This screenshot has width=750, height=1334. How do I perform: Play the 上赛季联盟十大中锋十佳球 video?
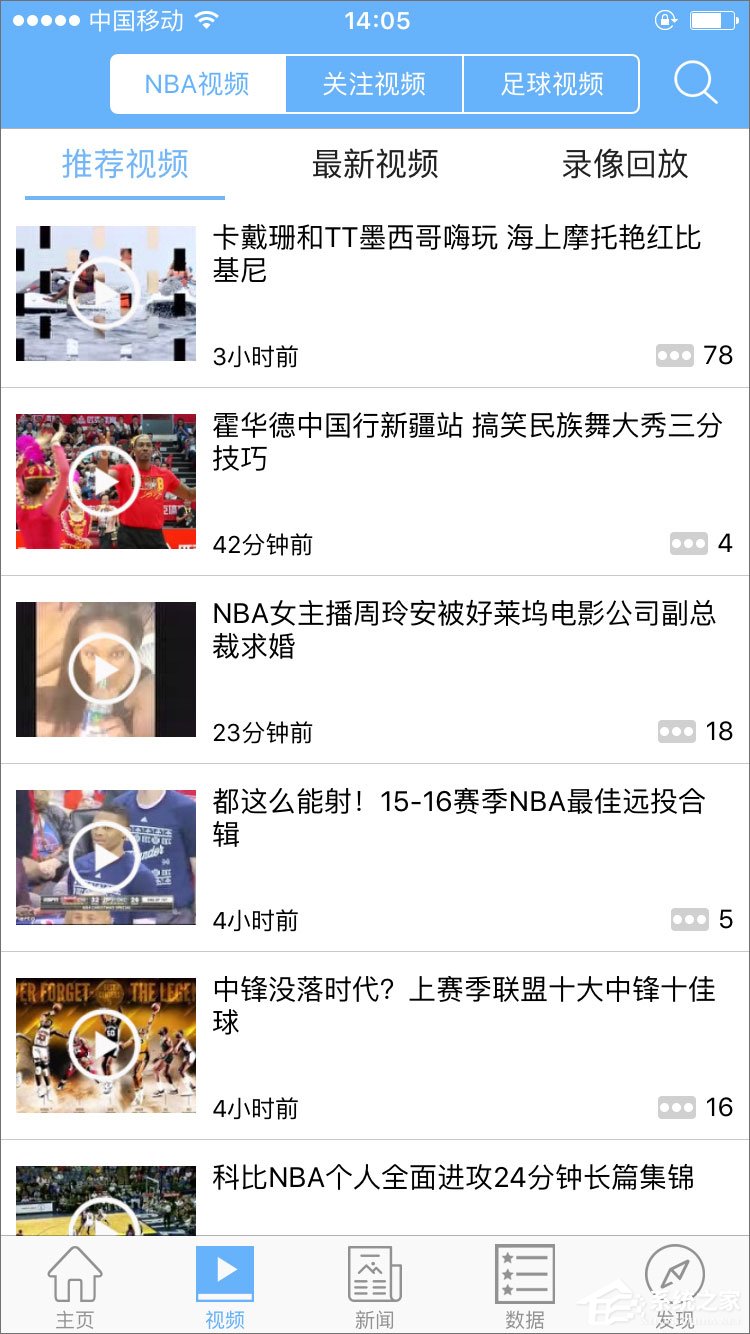tap(105, 1045)
